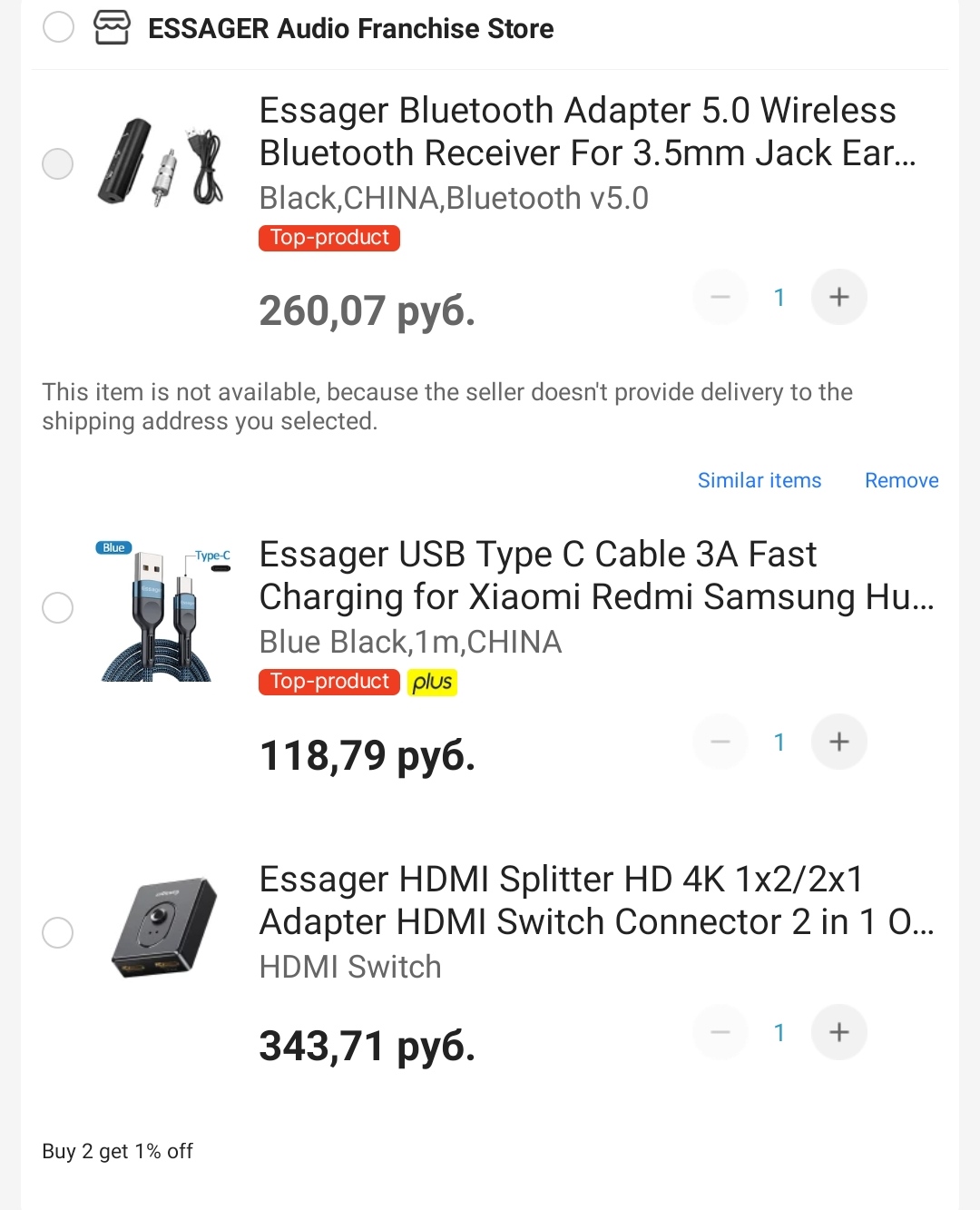This screenshot has height=1210, width=980.
Task: Open Essager USB Type C Cable title
Action: tap(595, 575)
